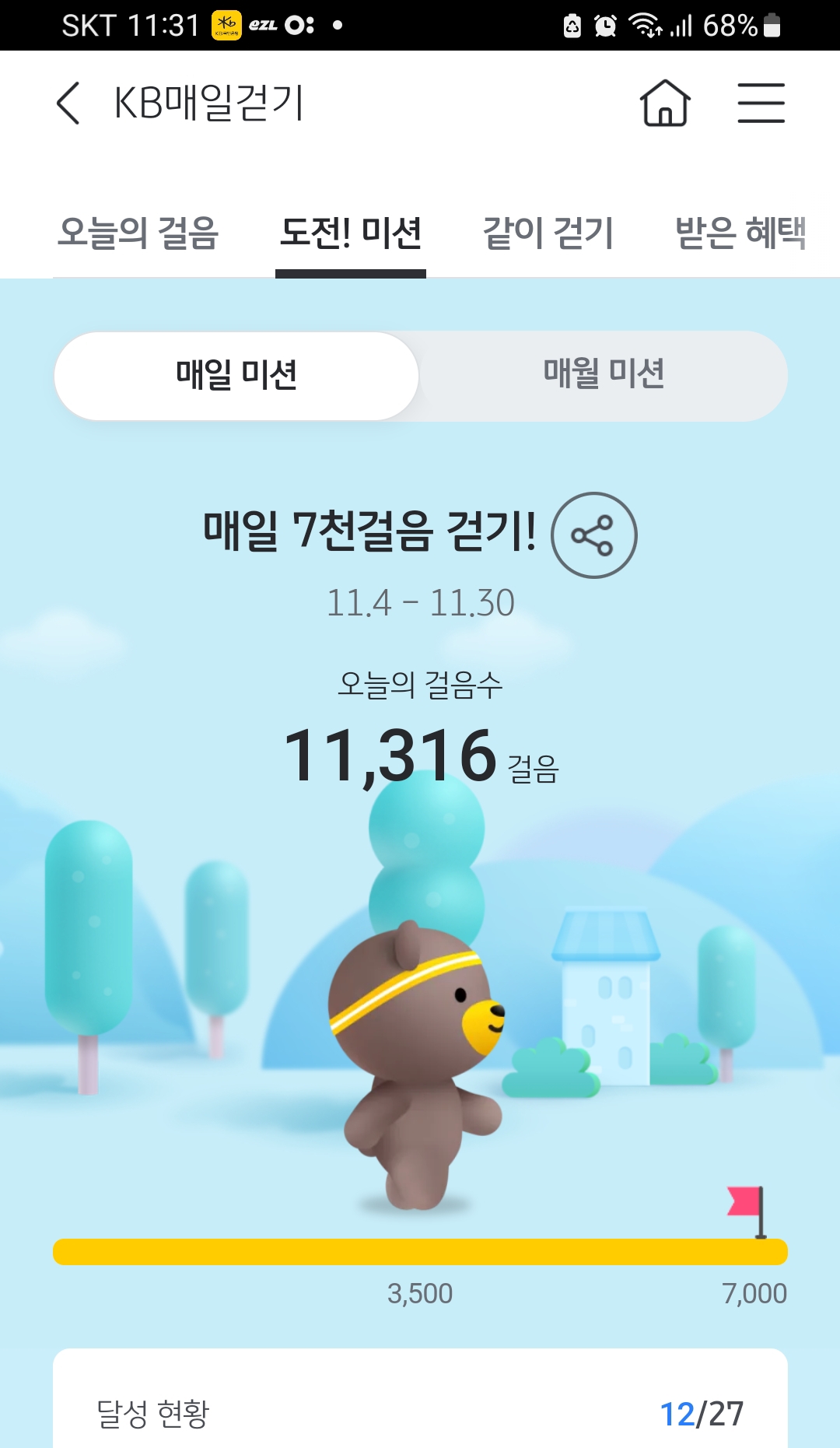This screenshot has height=1448, width=840.
Task: Switch to the 같이 걷기 tab
Action: pos(548,233)
